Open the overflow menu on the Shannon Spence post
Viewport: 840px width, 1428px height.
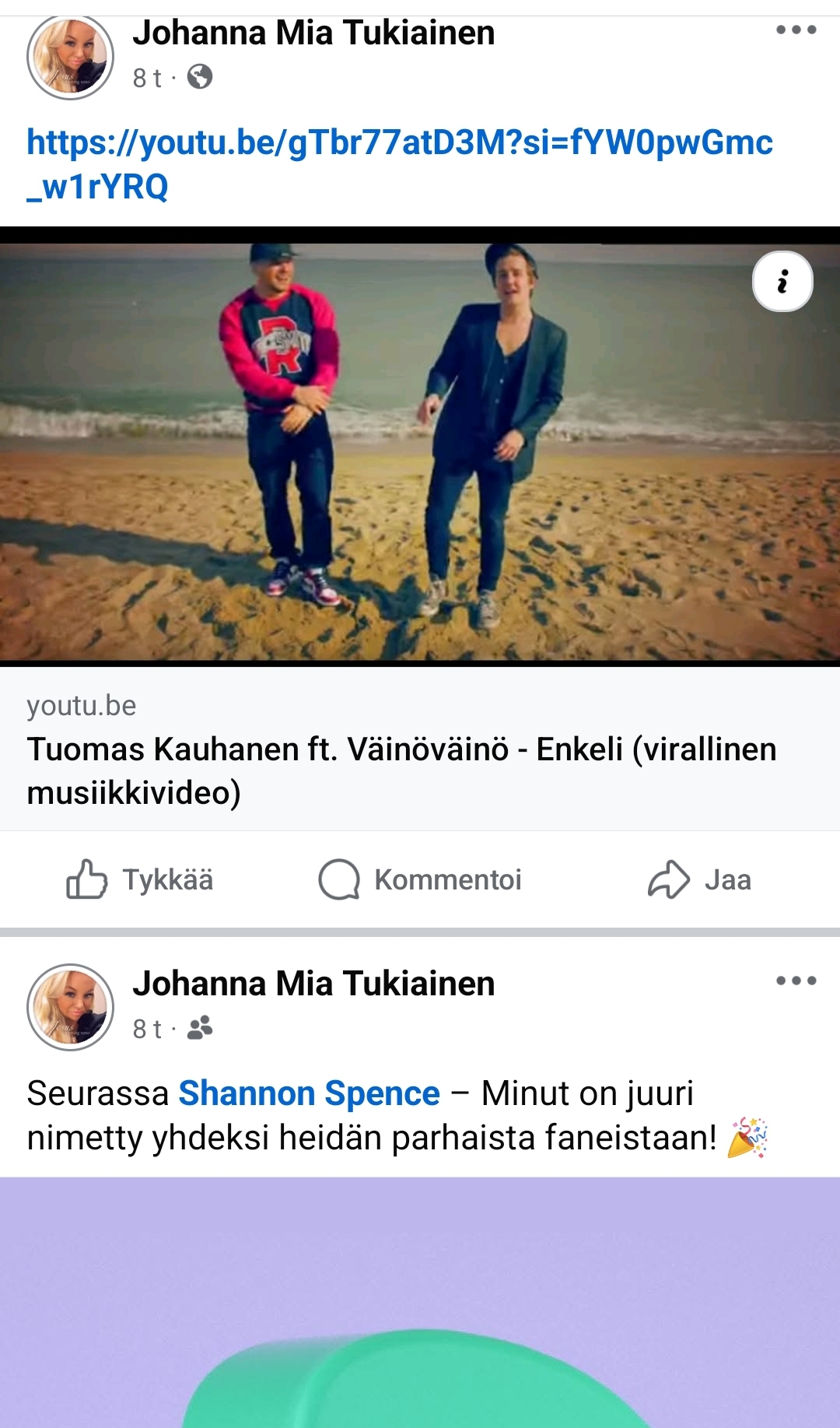click(x=796, y=981)
